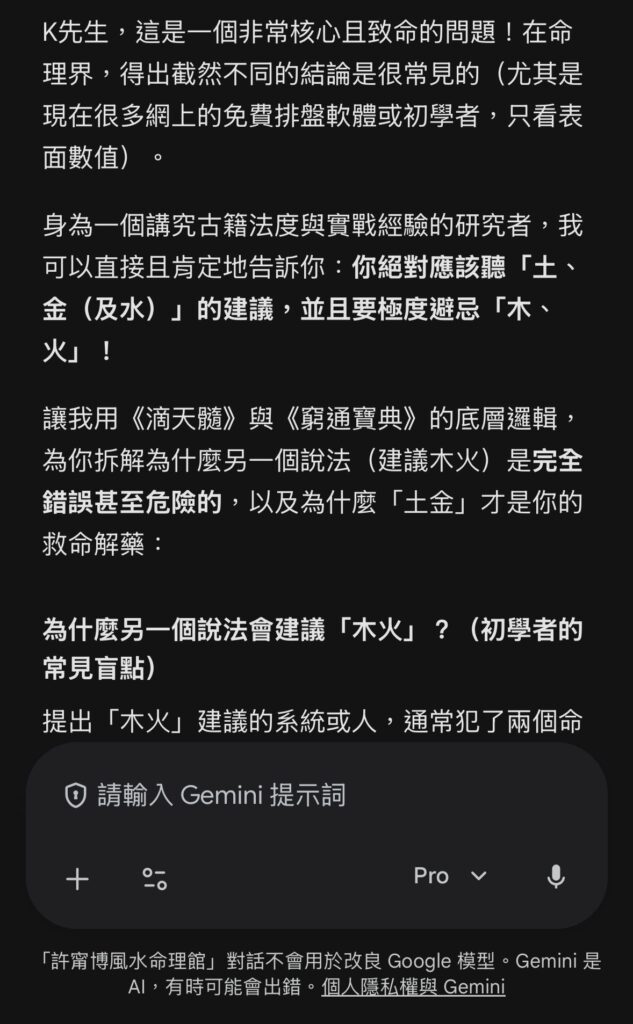633x1024 pixels.
Task: Tap the Gemini prompt input field
Action: (300, 795)
